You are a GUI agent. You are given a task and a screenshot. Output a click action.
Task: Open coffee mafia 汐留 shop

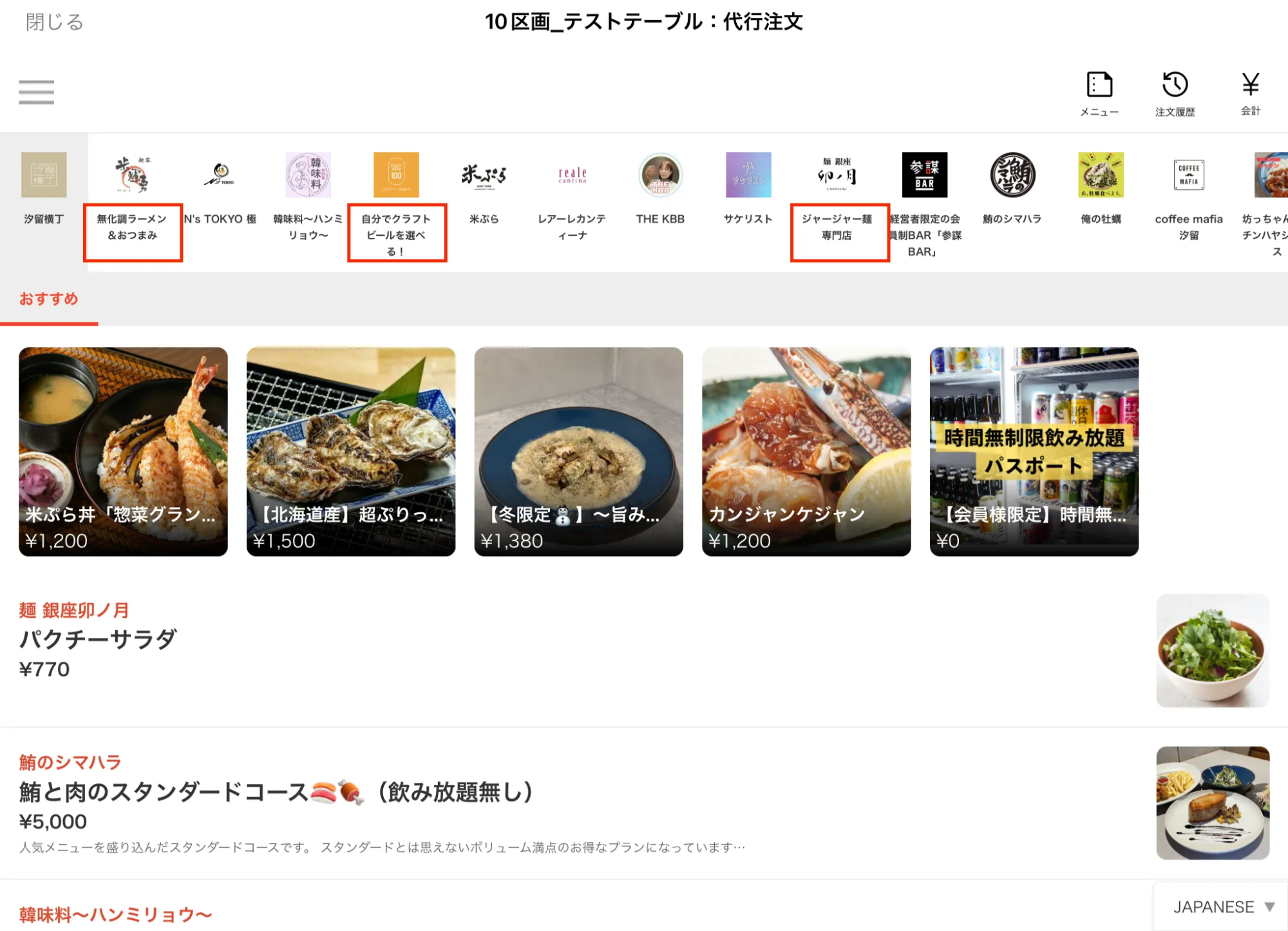pos(1189,197)
